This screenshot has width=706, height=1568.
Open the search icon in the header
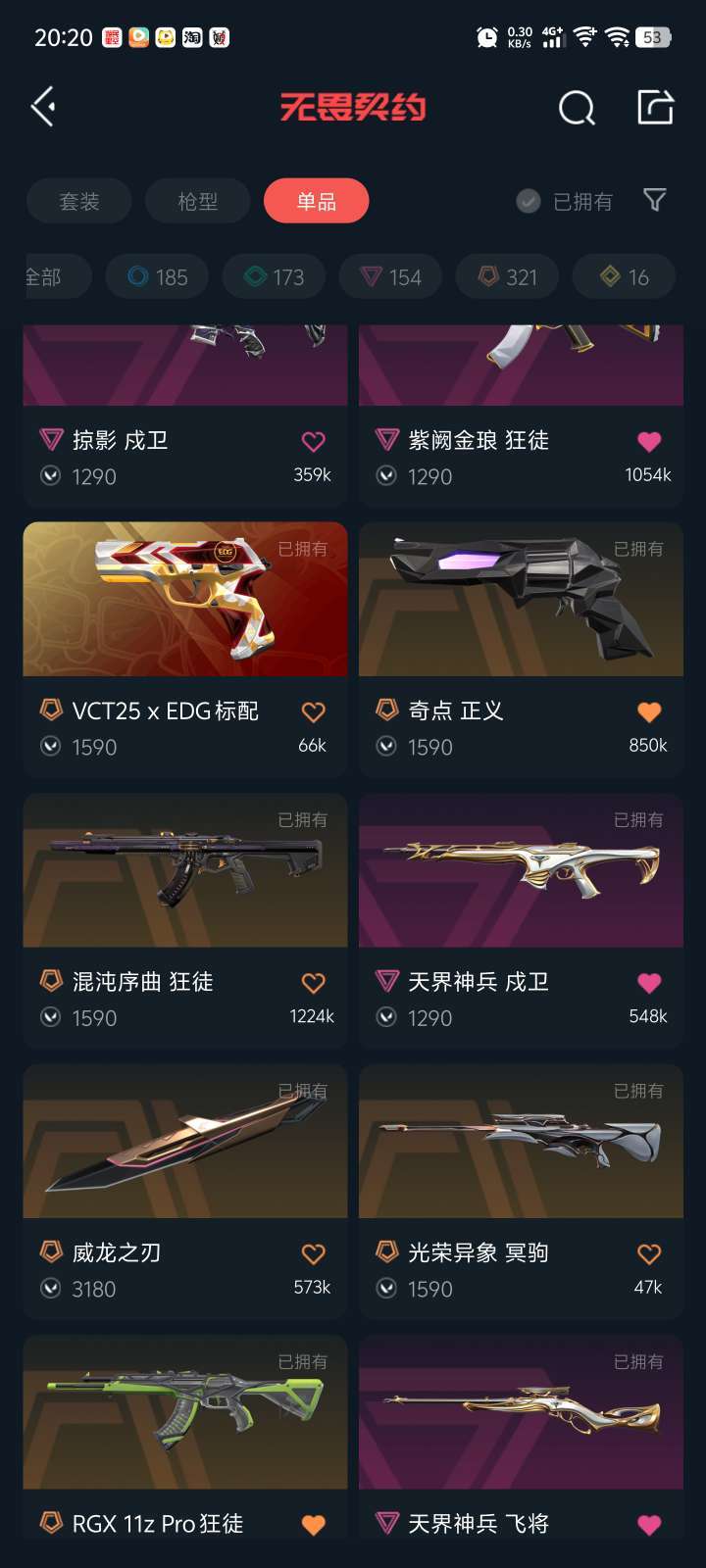click(x=577, y=108)
